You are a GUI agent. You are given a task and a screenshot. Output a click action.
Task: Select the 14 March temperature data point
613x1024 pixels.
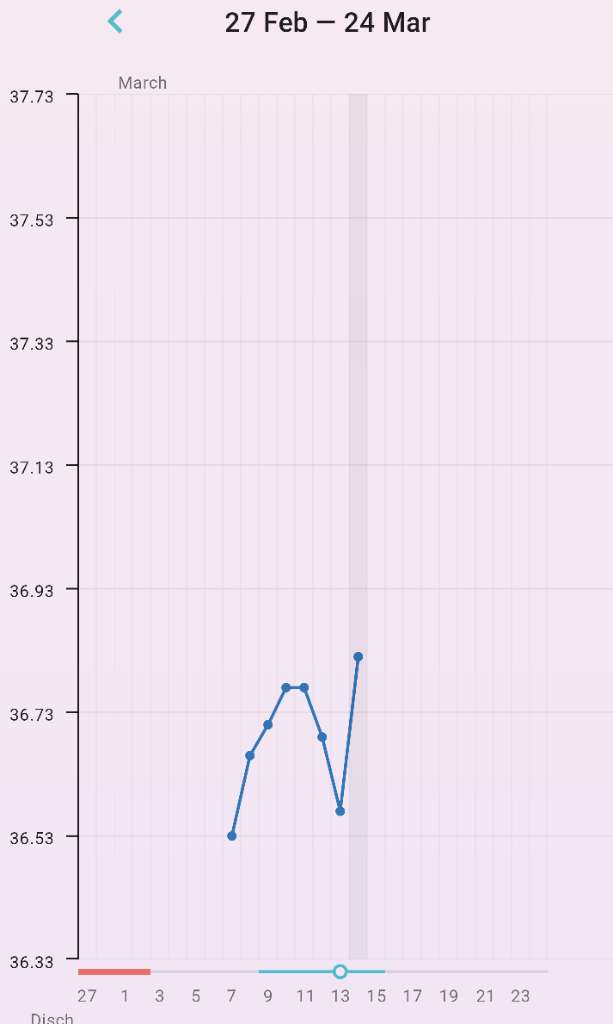(x=358, y=657)
